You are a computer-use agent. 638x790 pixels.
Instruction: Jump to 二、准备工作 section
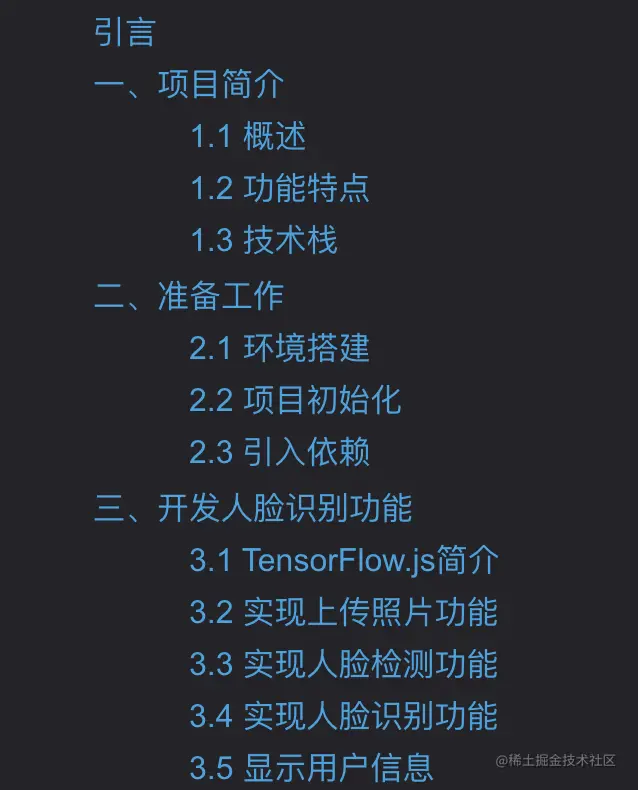click(x=188, y=295)
